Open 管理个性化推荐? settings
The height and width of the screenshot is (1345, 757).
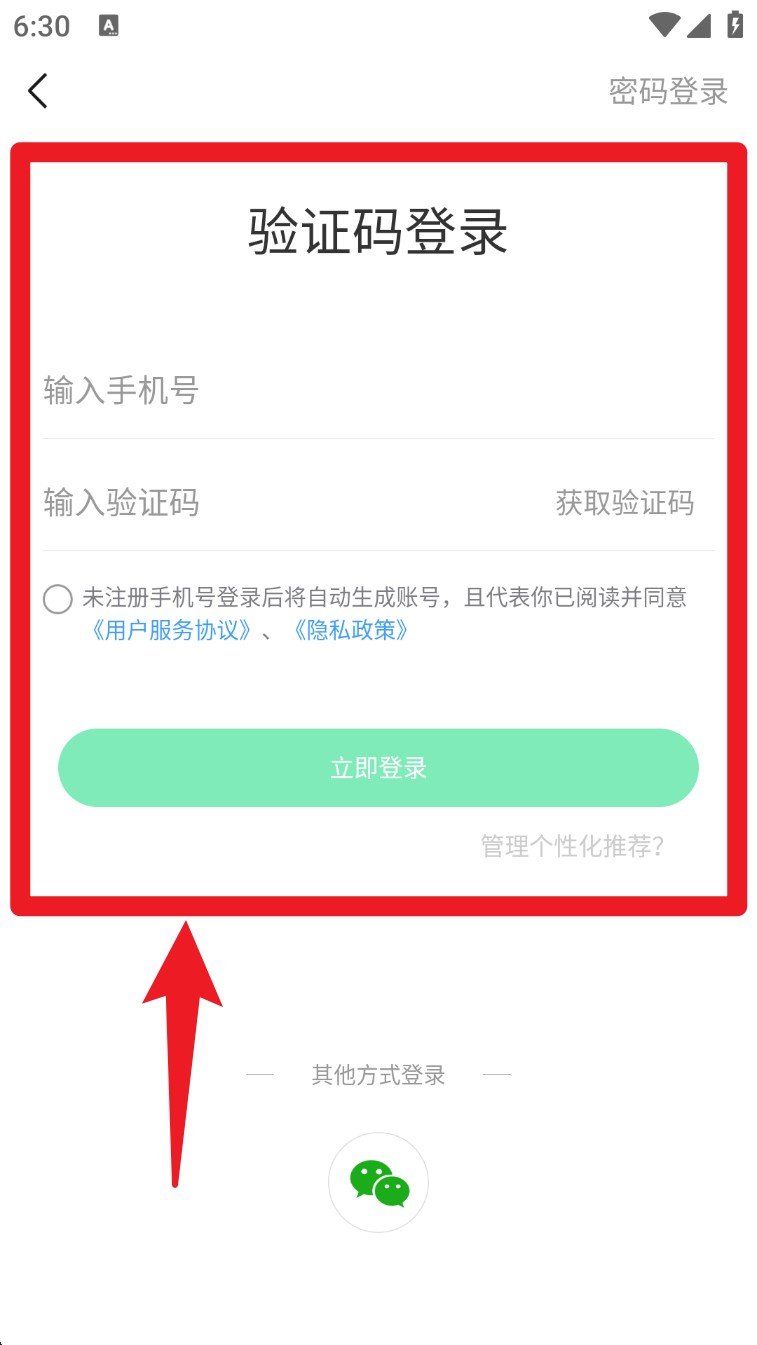tap(573, 846)
